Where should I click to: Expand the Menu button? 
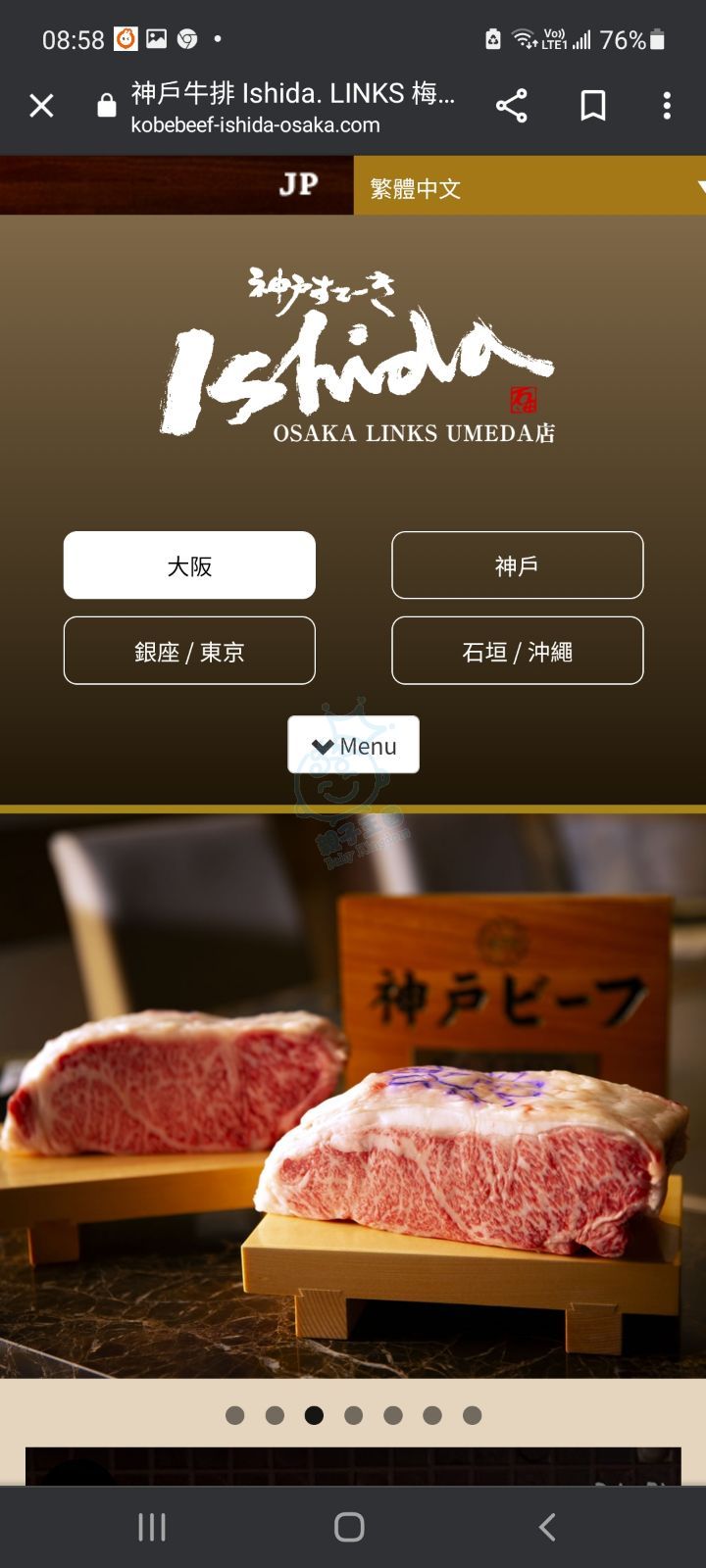[353, 745]
